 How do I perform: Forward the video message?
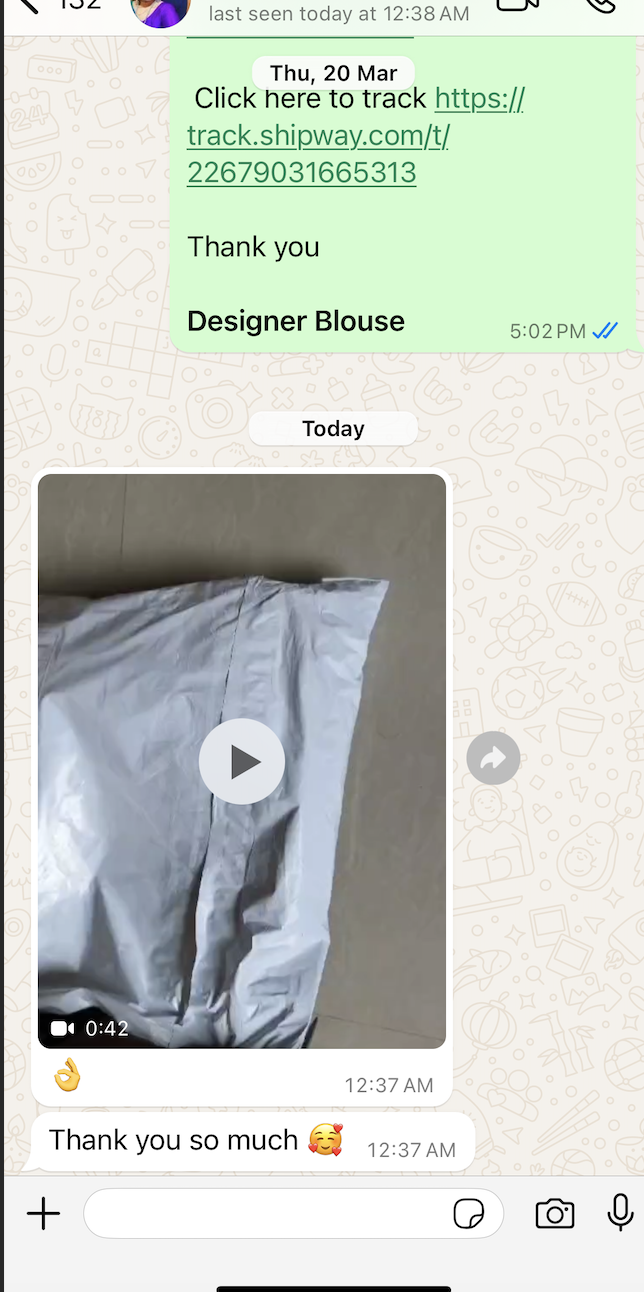[x=493, y=758]
